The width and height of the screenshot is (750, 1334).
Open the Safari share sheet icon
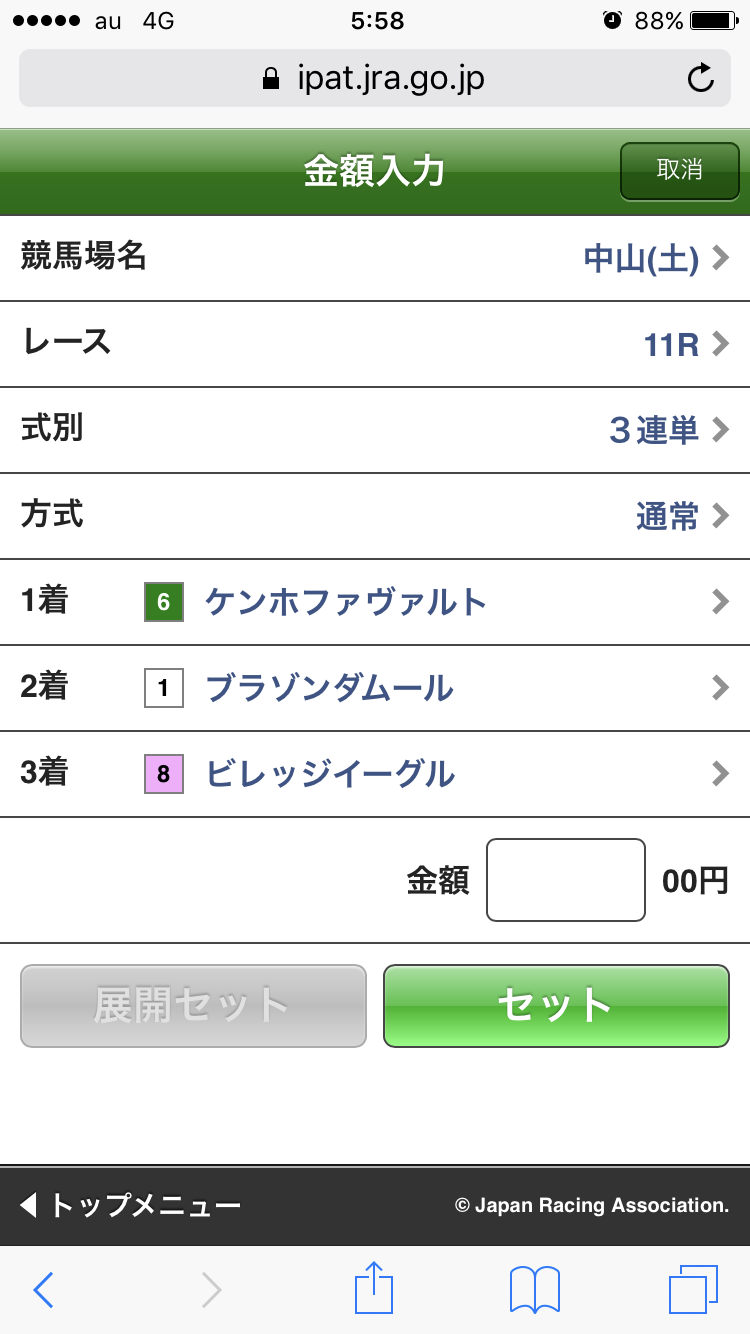click(x=373, y=1289)
